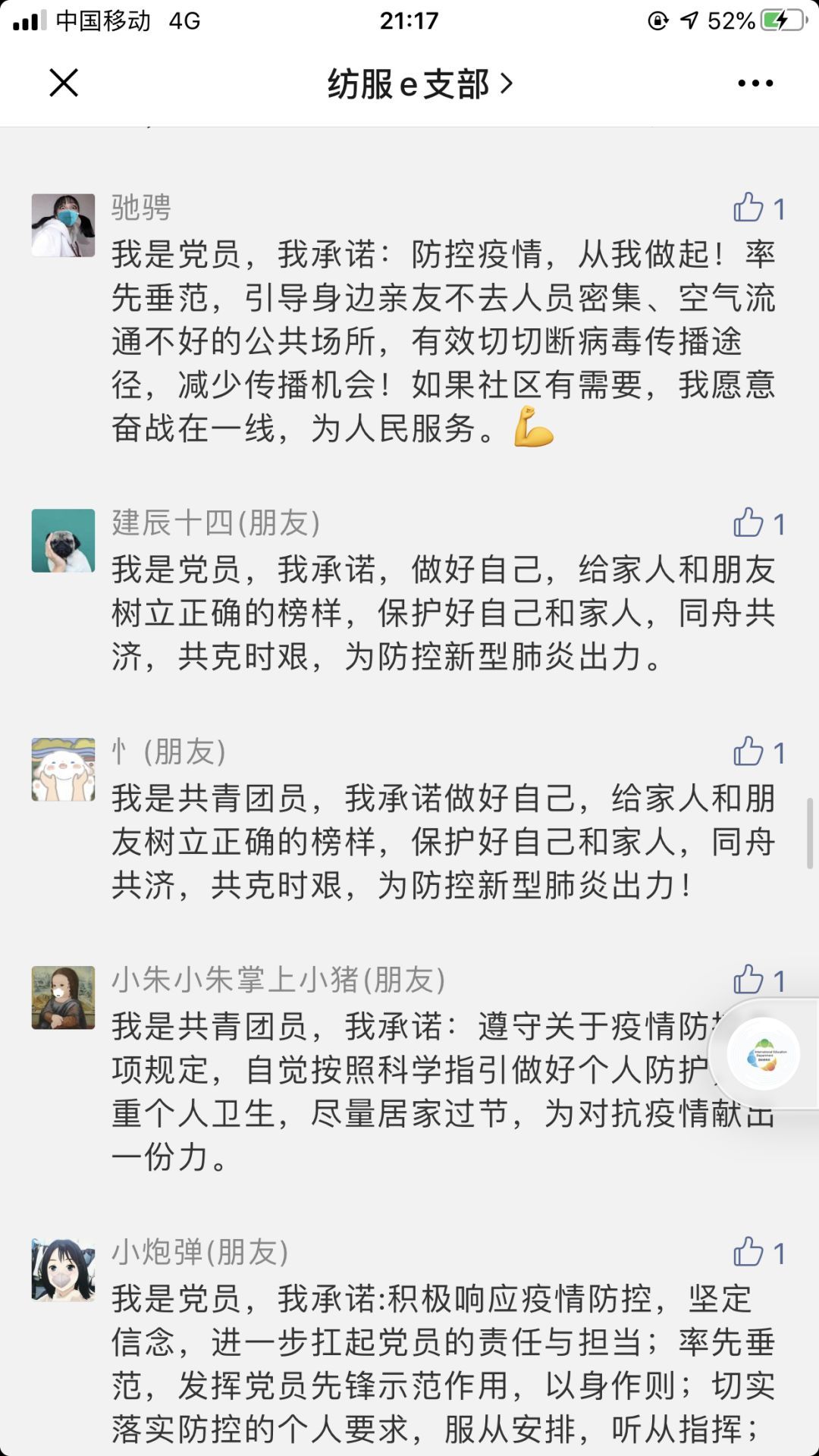Open the three-dot more options menu
This screenshot has height=1456, width=819.
(755, 83)
